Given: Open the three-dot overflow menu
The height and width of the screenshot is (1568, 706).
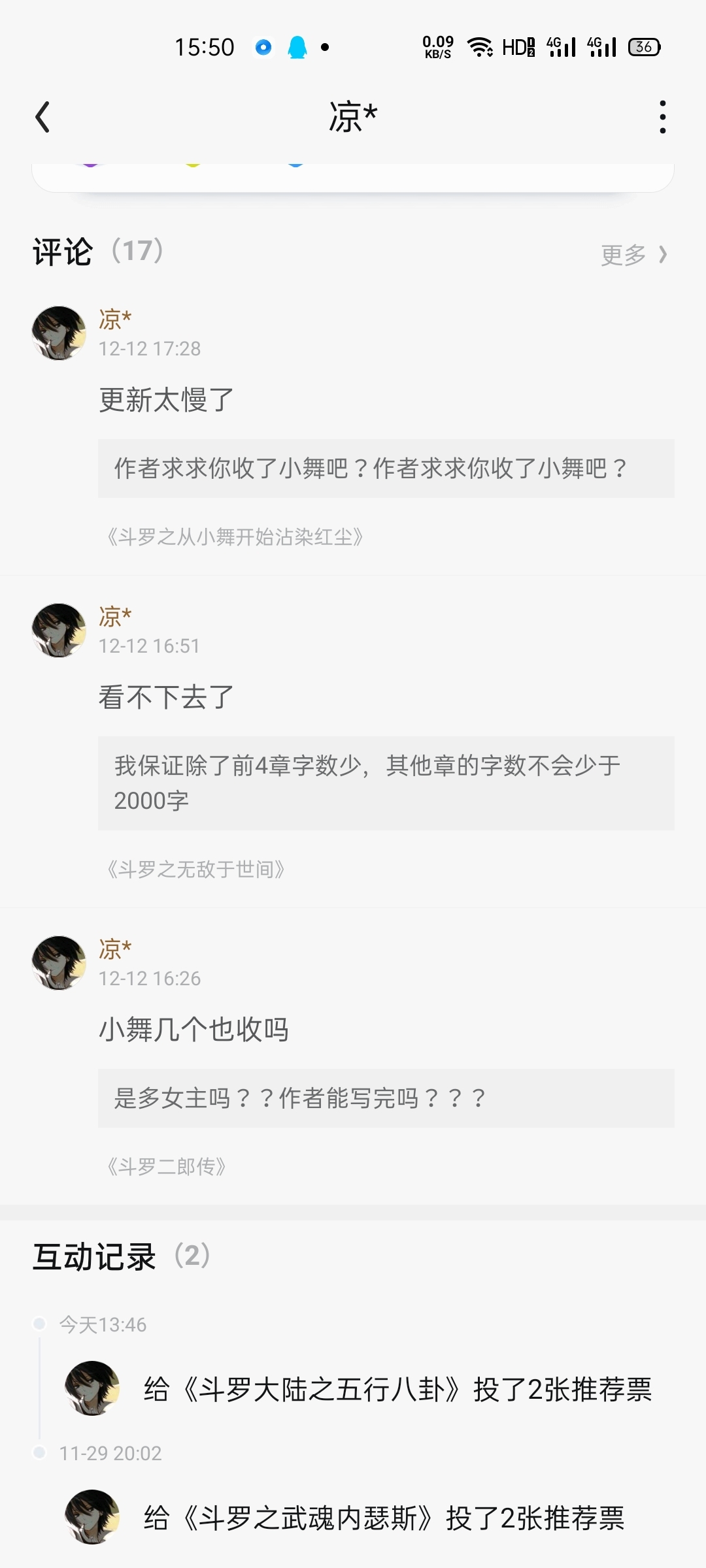Looking at the screenshot, I should [x=662, y=118].
